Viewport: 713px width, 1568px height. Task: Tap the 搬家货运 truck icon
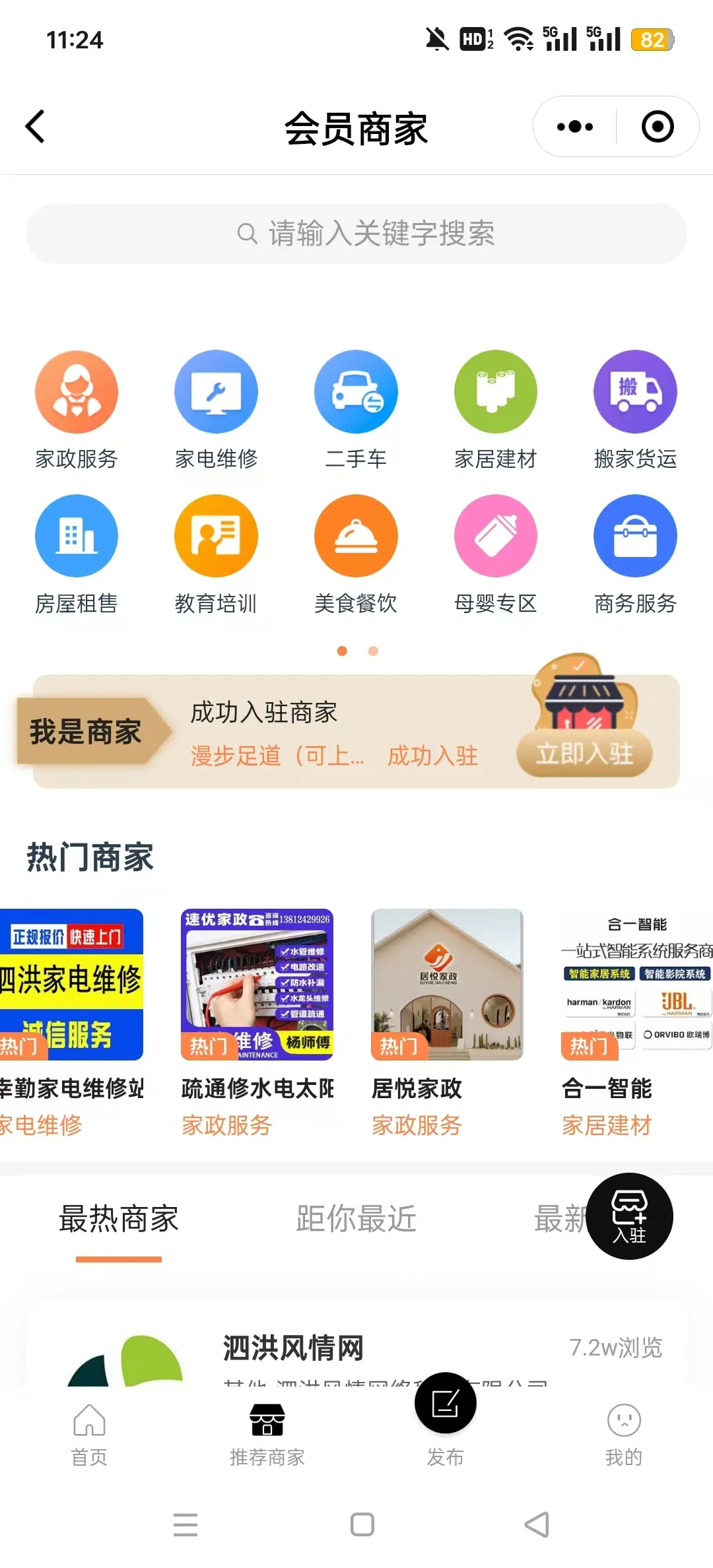pyautogui.click(x=634, y=391)
